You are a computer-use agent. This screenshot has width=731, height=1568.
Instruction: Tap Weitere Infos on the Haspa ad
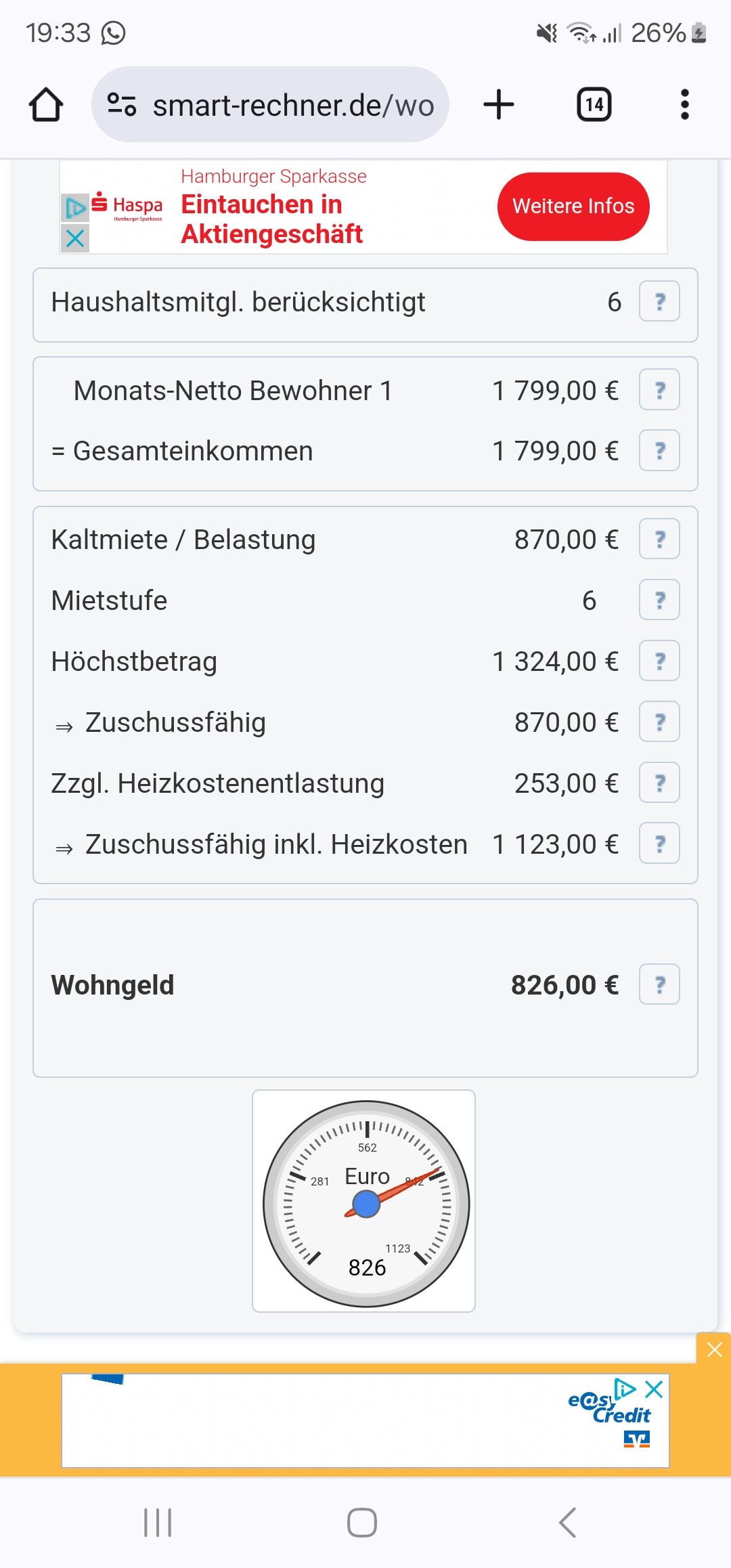tap(573, 206)
